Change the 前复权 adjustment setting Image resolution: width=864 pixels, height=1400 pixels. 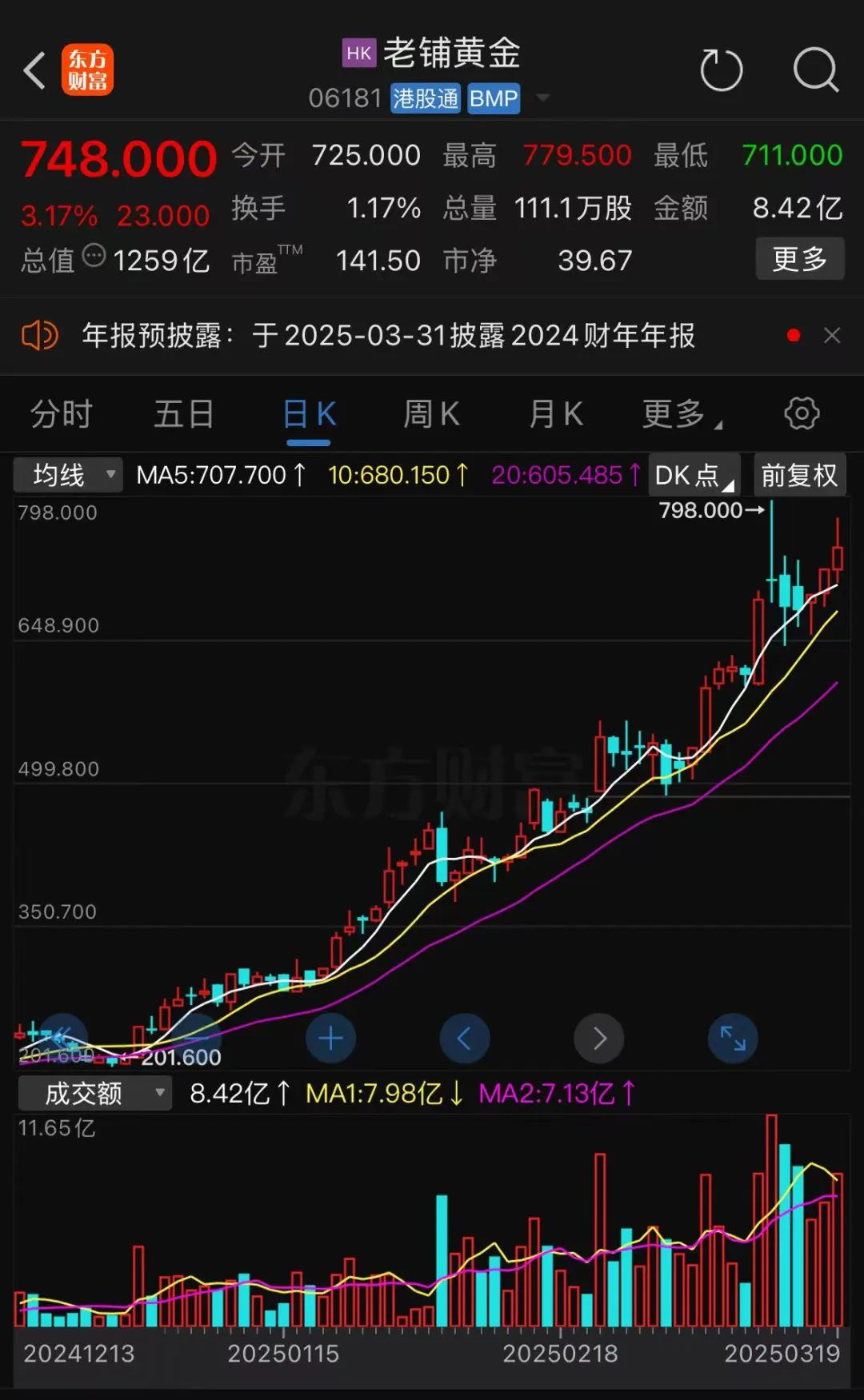pyautogui.click(x=799, y=476)
